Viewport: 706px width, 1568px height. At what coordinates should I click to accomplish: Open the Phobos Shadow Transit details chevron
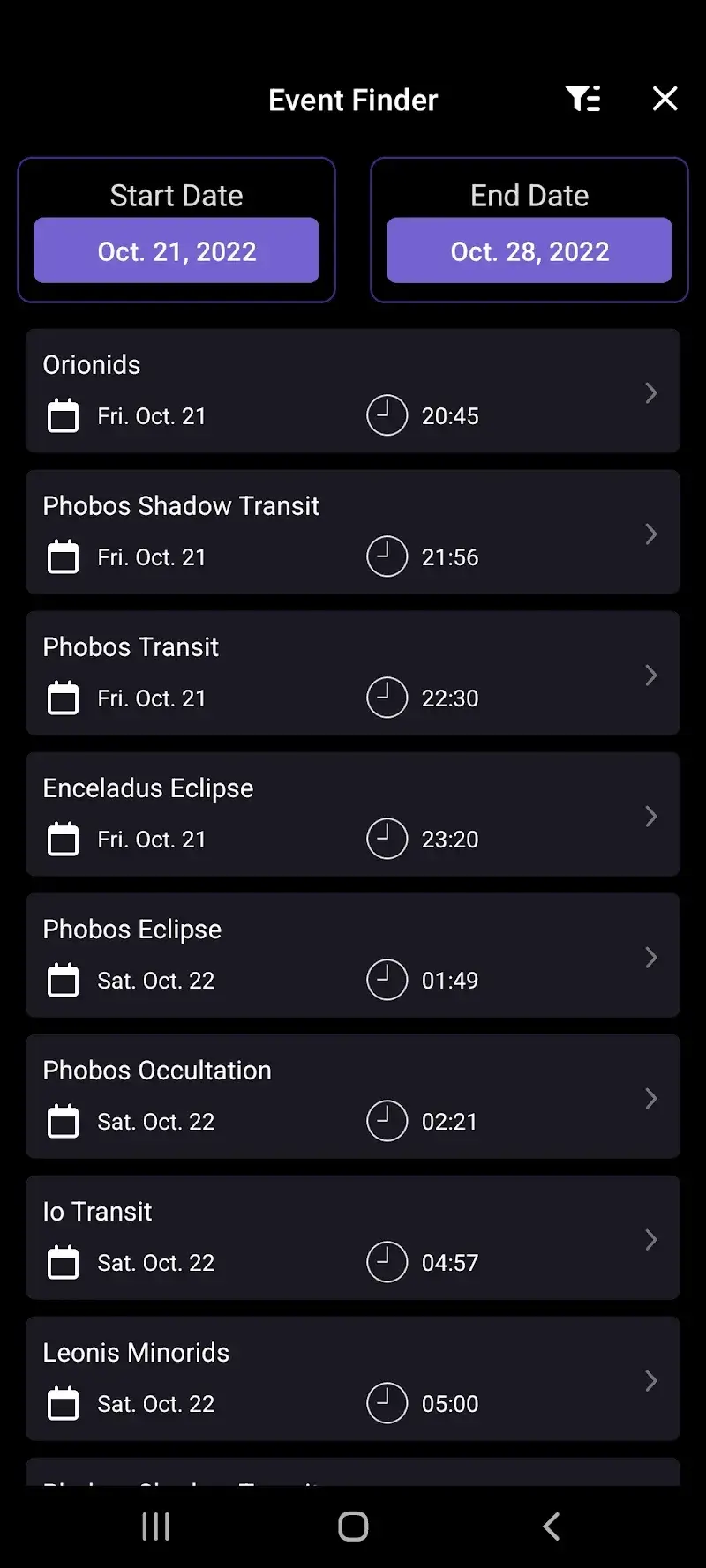click(651, 534)
